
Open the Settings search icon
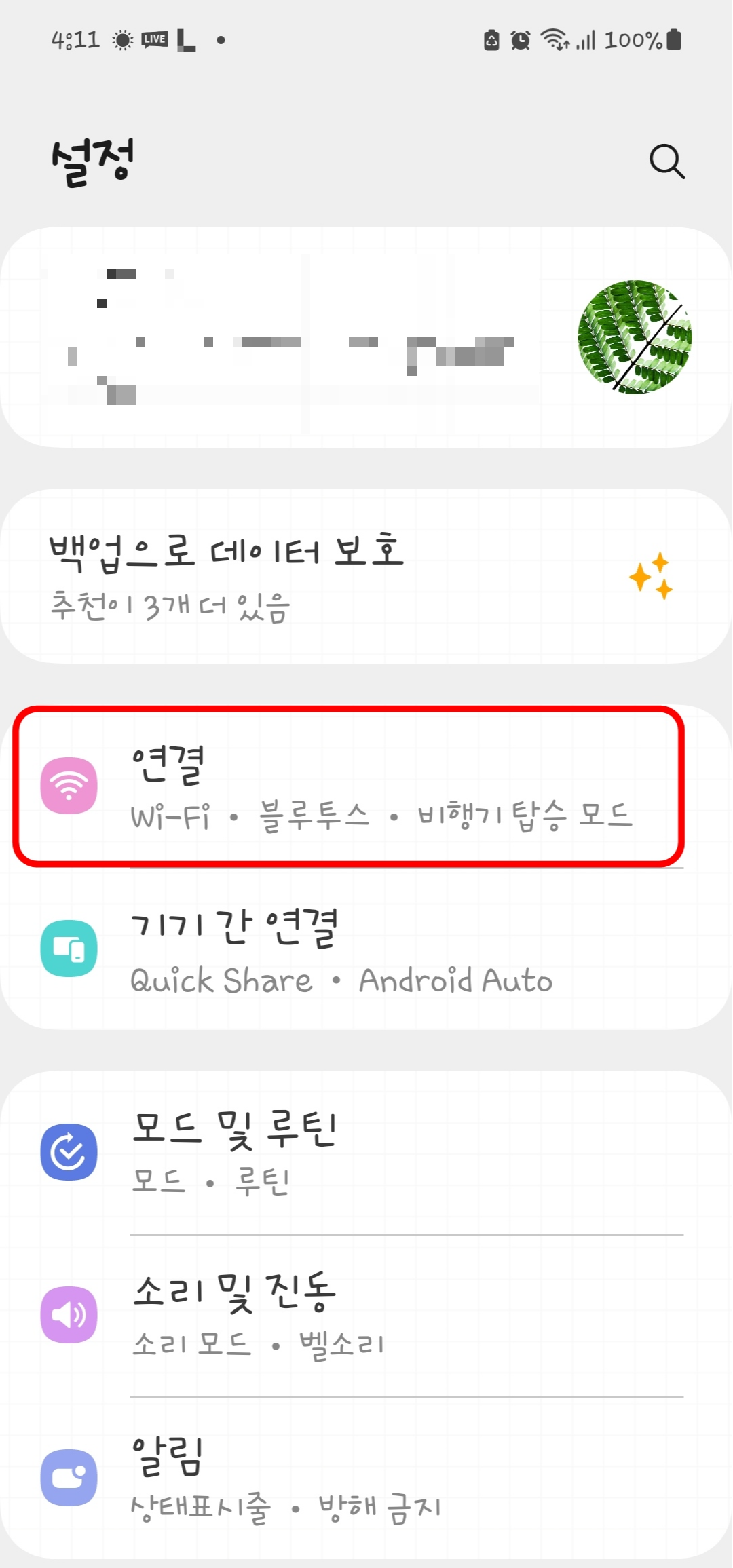(667, 161)
